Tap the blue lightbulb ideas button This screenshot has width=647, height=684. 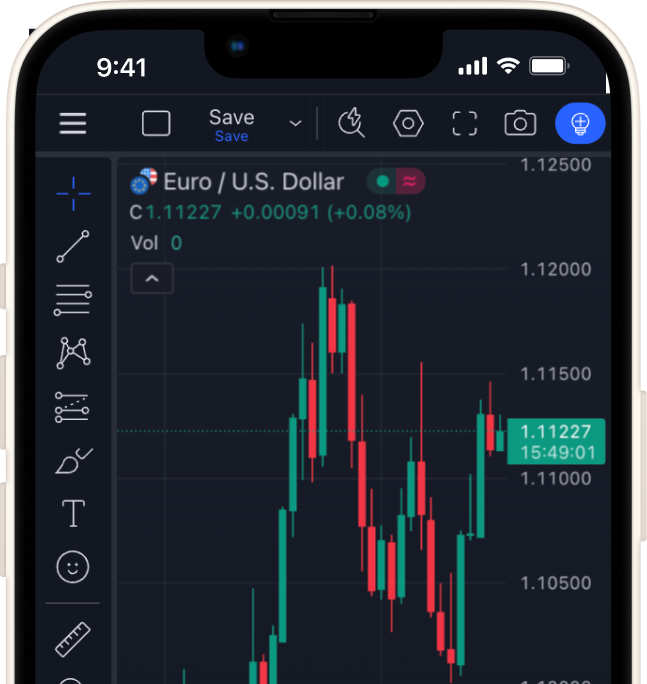point(580,124)
